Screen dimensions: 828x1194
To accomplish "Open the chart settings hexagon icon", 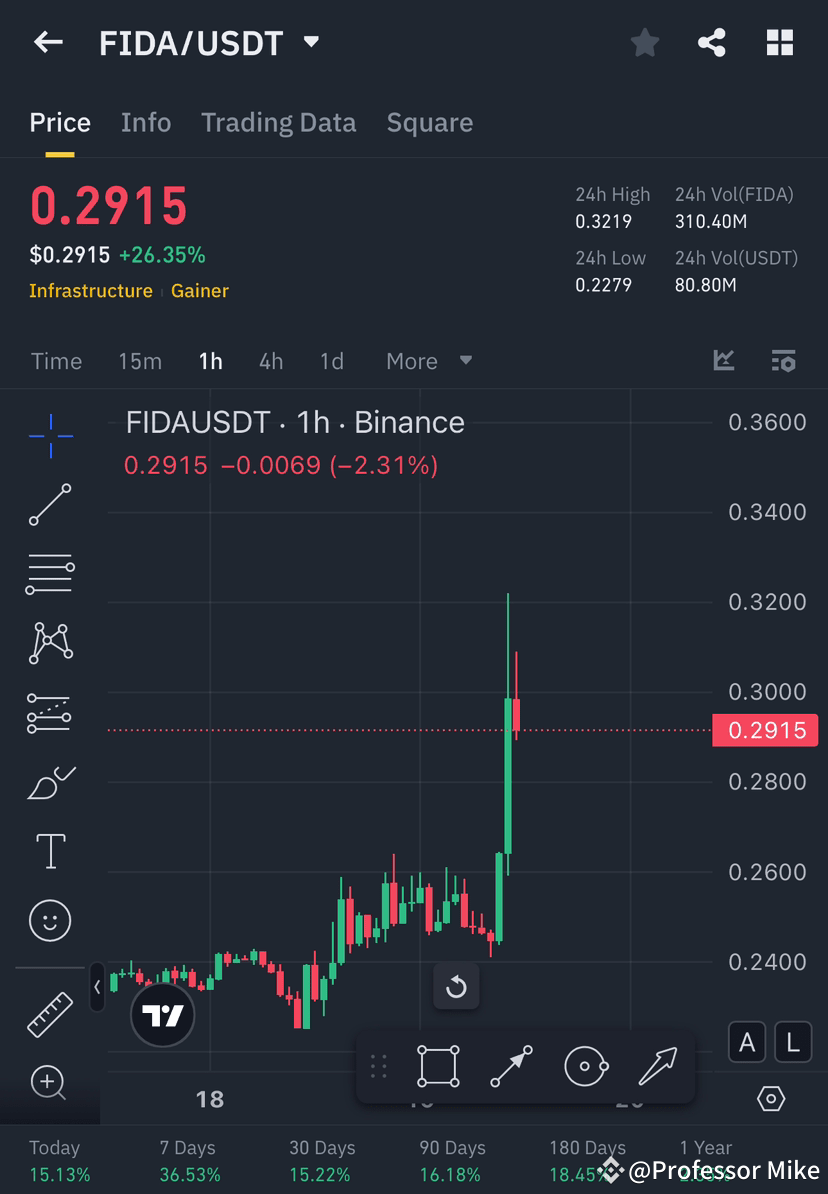I will [x=771, y=1098].
